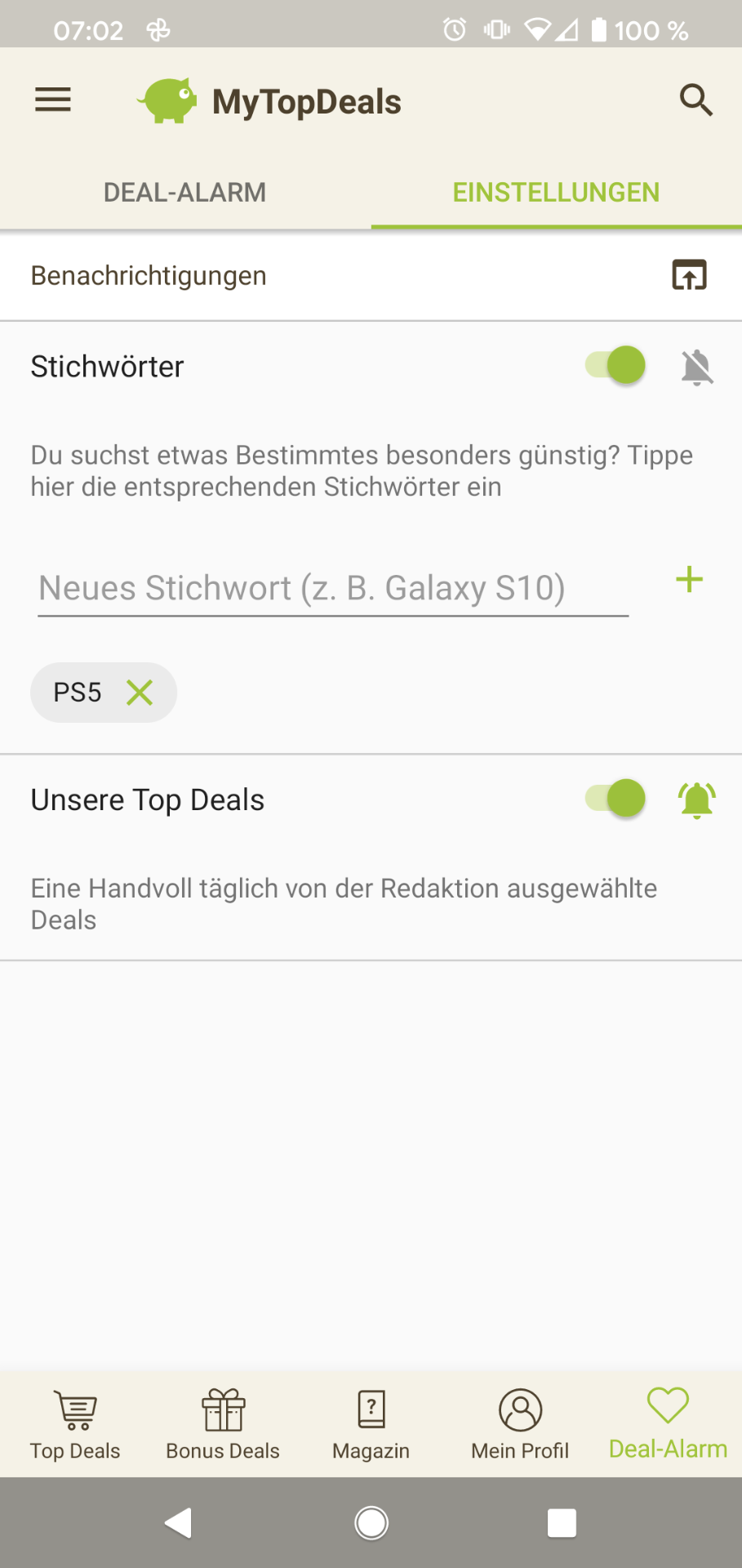The image size is (742, 1568).
Task: Add the keyword with the plus icon
Action: click(689, 580)
